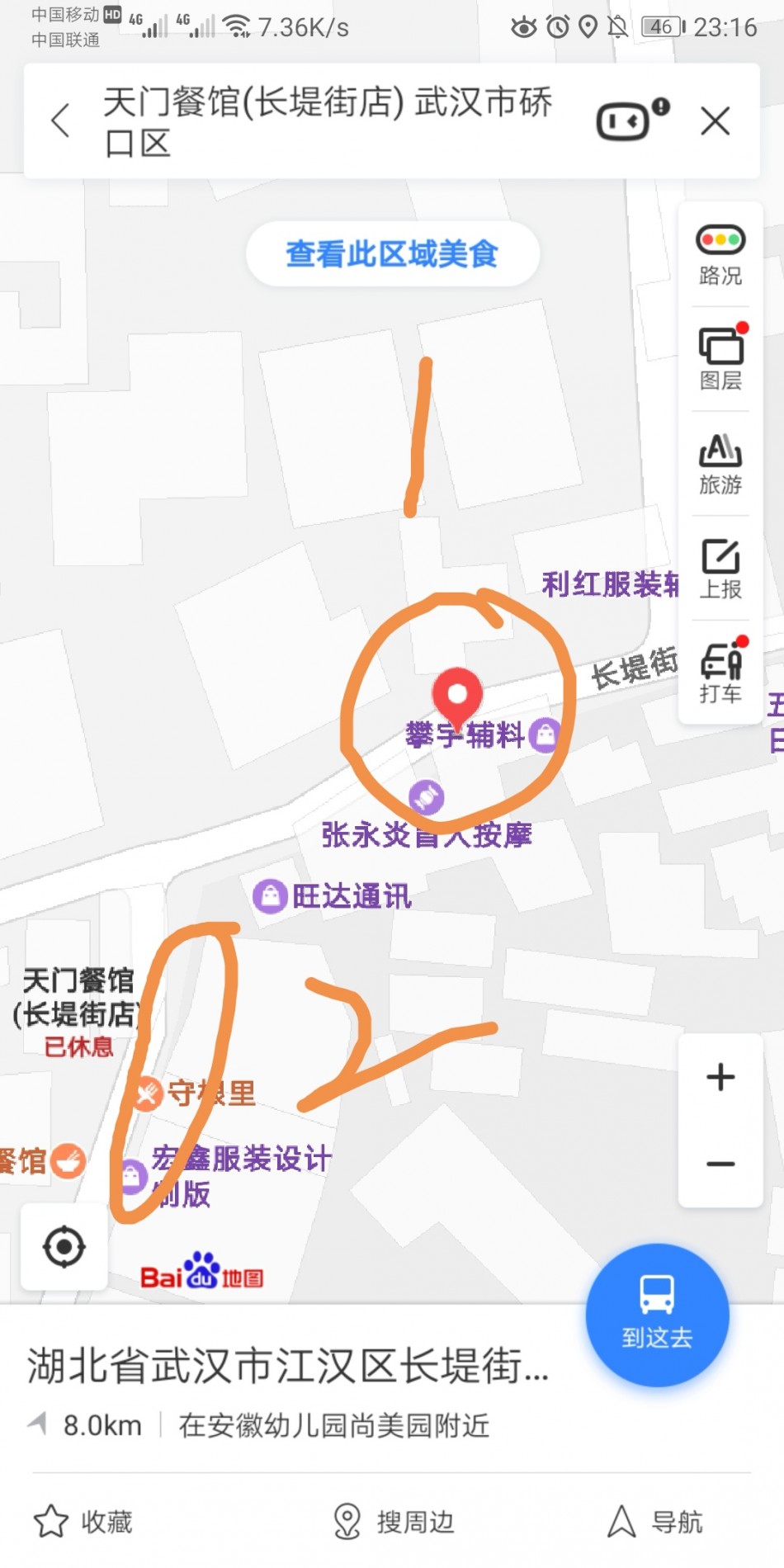Screen dimensions: 784x1568
Task: Center map on my current location
Action: tap(64, 1246)
